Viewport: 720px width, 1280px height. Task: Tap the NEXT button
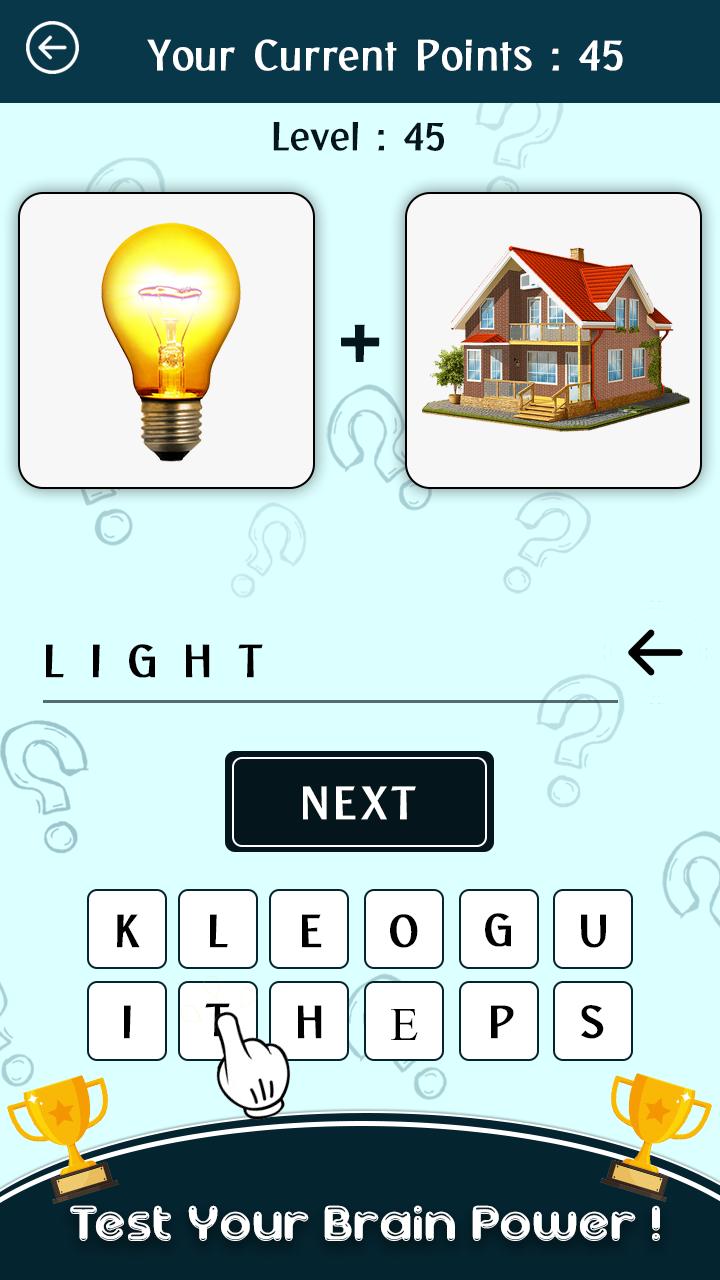coord(359,802)
